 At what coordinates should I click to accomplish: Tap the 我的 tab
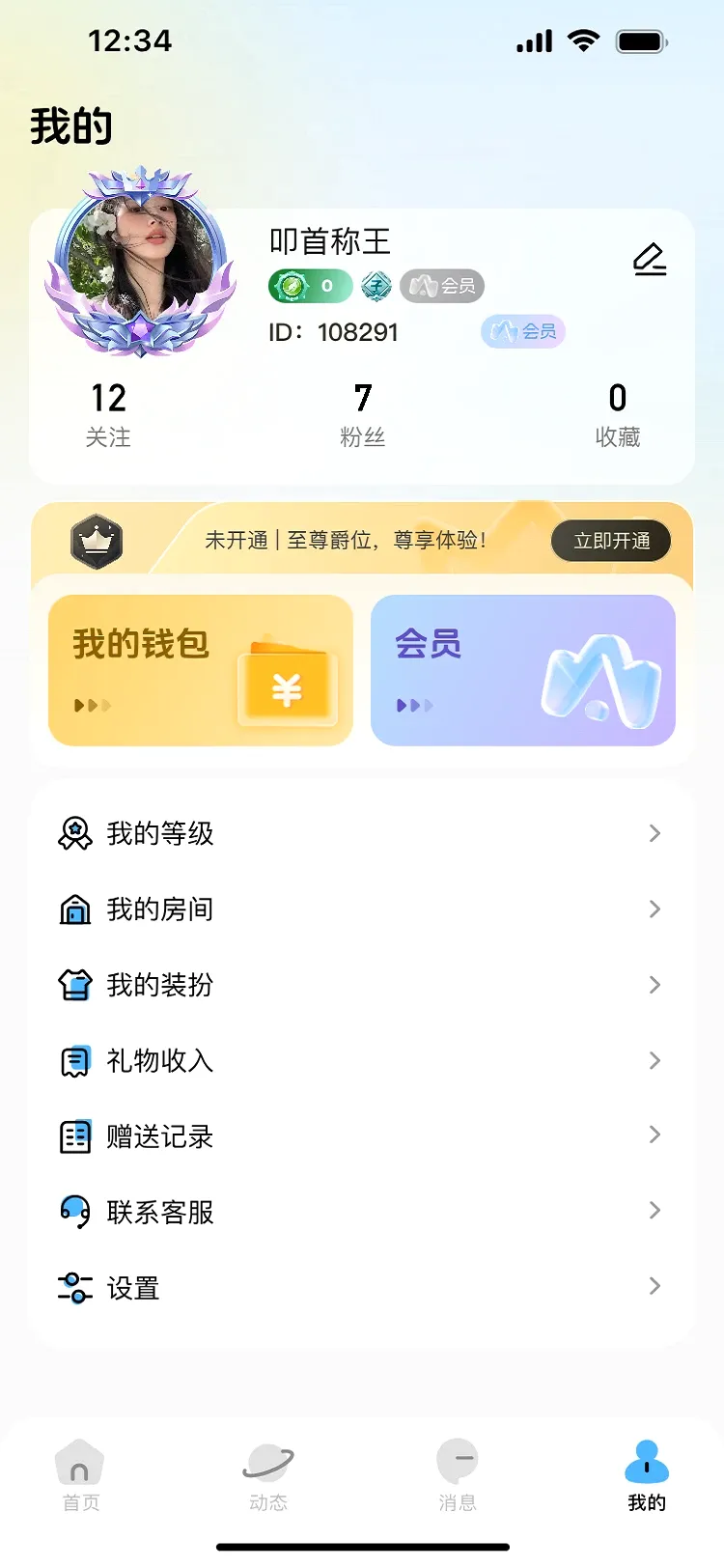point(647,1474)
